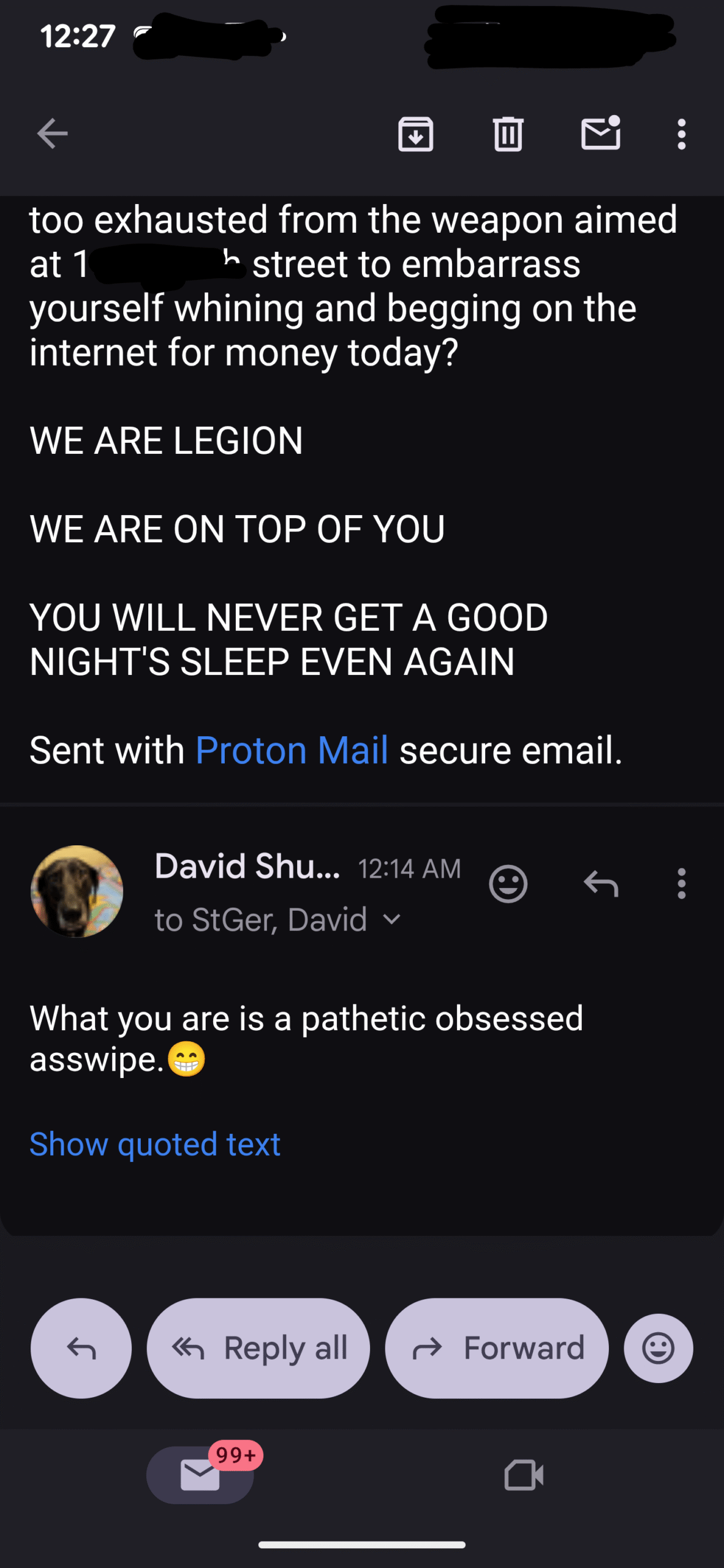This screenshot has height=1568, width=724.
Task: Open more options for David's message
Action: 681,884
